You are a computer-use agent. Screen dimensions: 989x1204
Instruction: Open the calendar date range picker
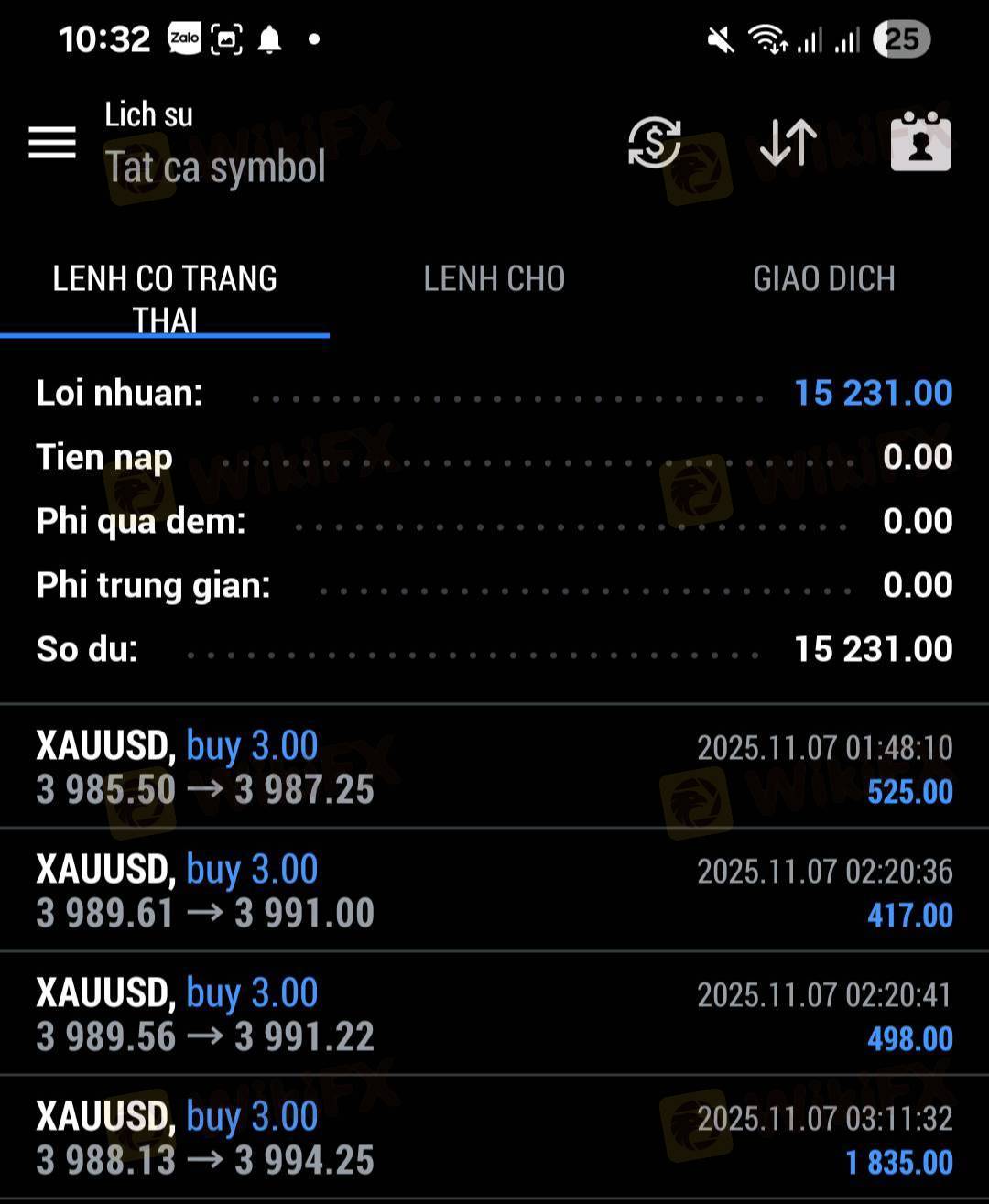click(x=920, y=143)
